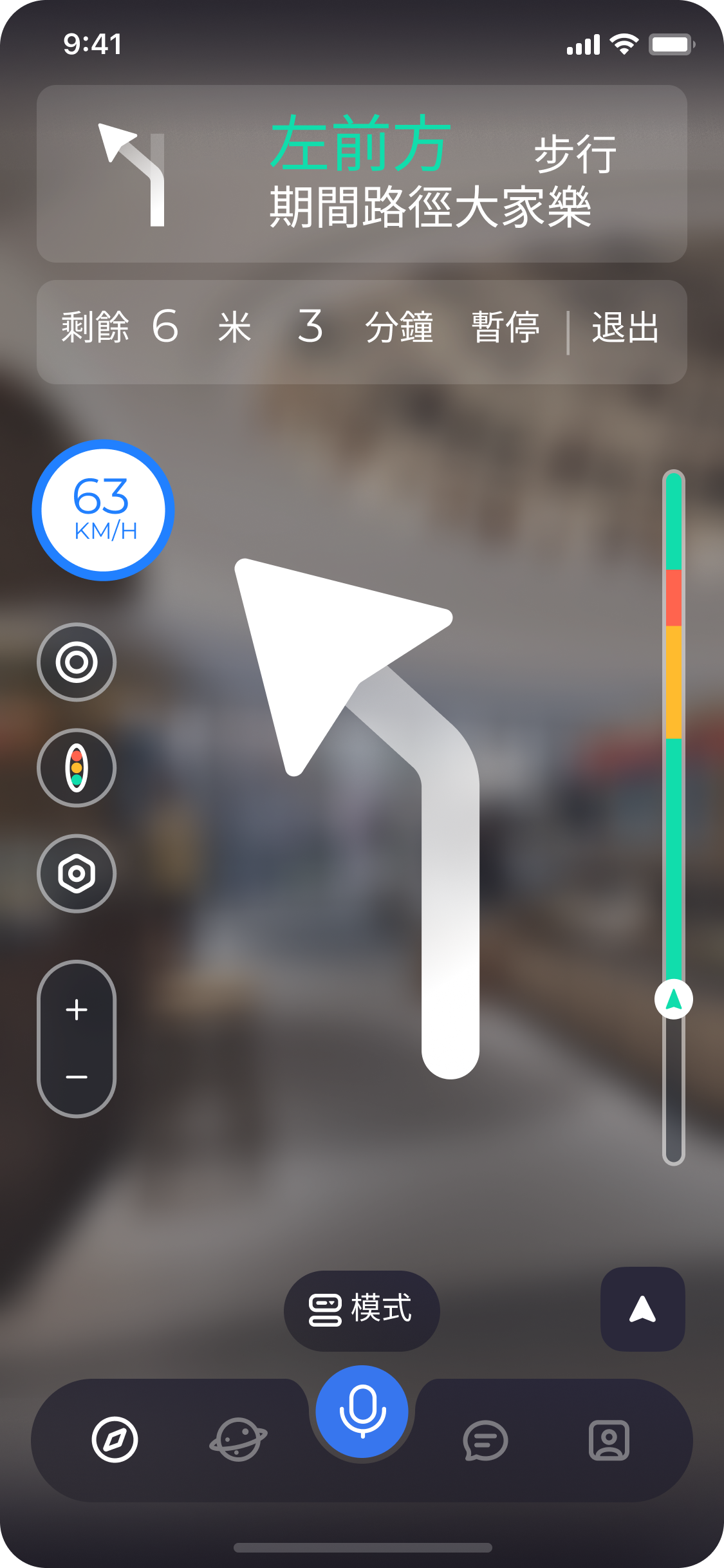Toggle the traffic light button
724x1568 pixels.
click(x=77, y=768)
